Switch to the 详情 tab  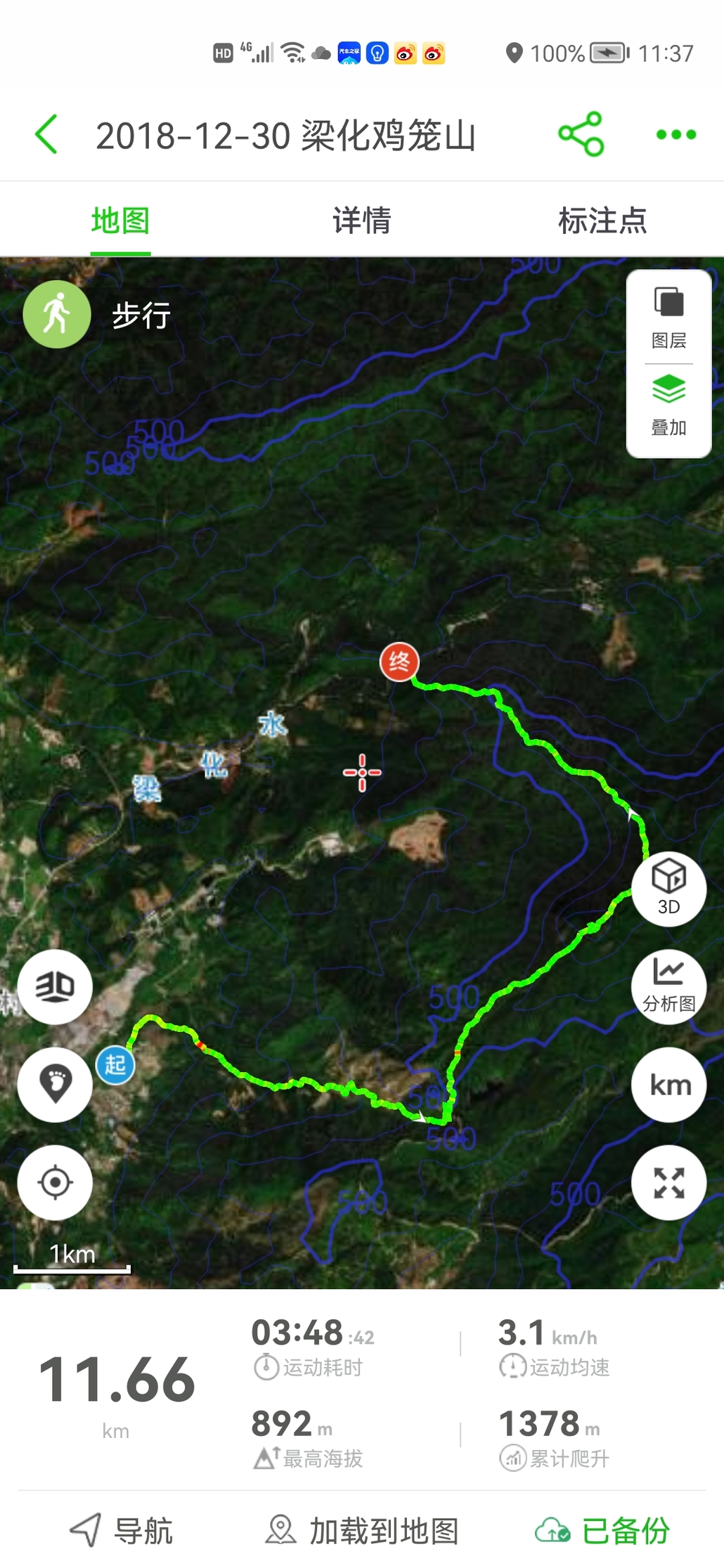[x=361, y=221]
